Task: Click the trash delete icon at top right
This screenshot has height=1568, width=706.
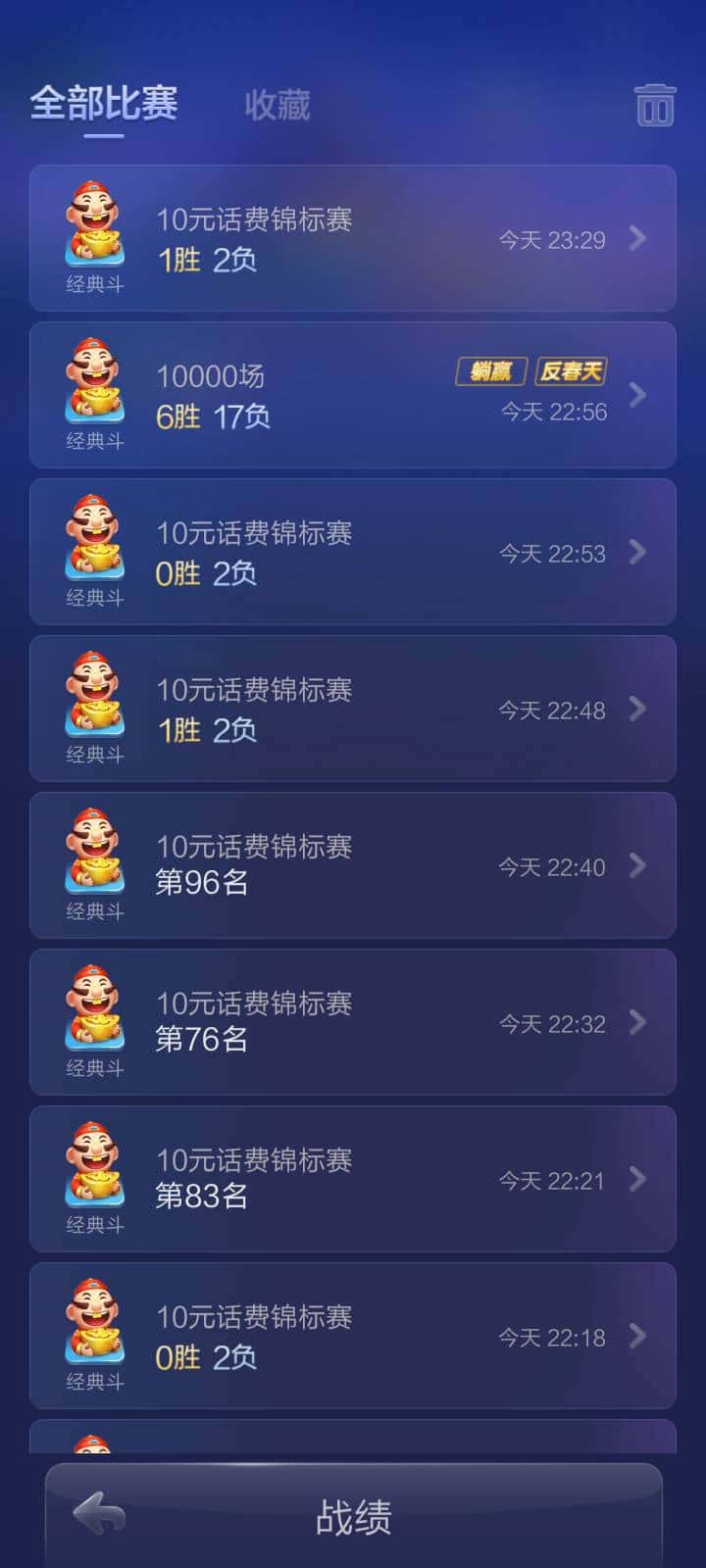Action: tap(654, 105)
